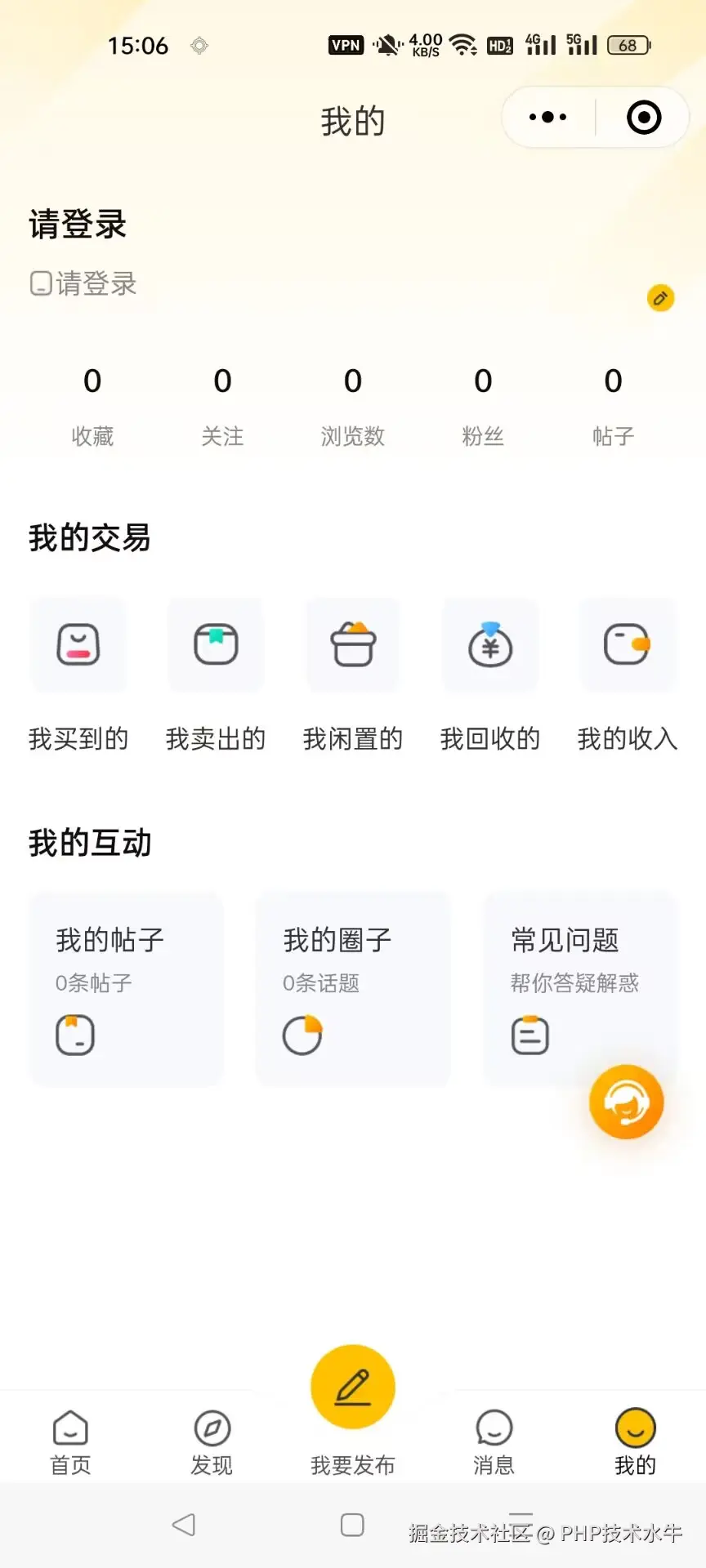Close the mini program with the circle button

click(644, 118)
